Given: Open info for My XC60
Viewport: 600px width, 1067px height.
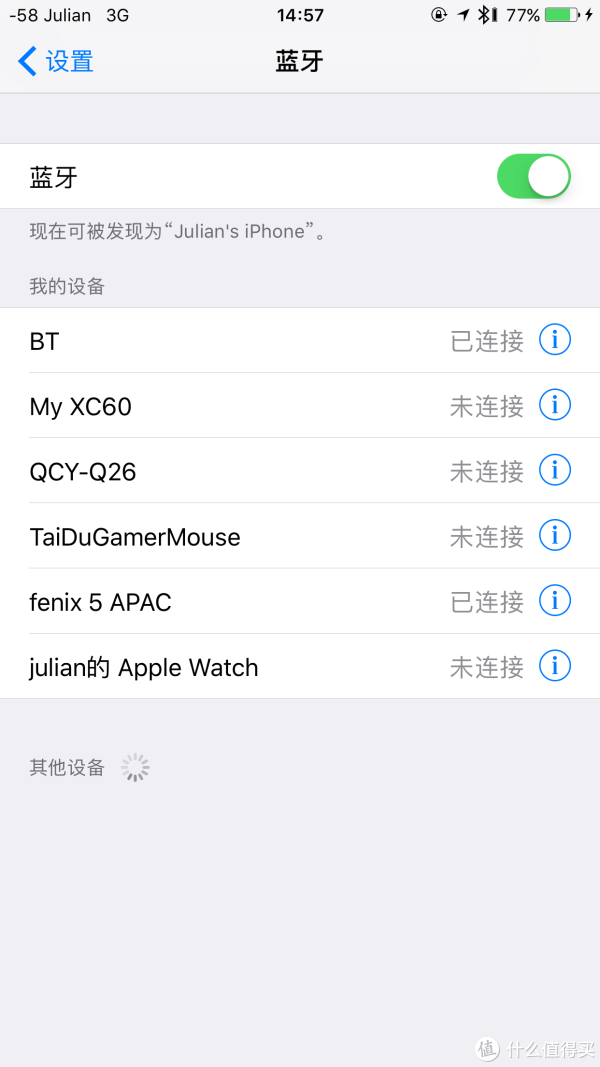Looking at the screenshot, I should click(554, 405).
